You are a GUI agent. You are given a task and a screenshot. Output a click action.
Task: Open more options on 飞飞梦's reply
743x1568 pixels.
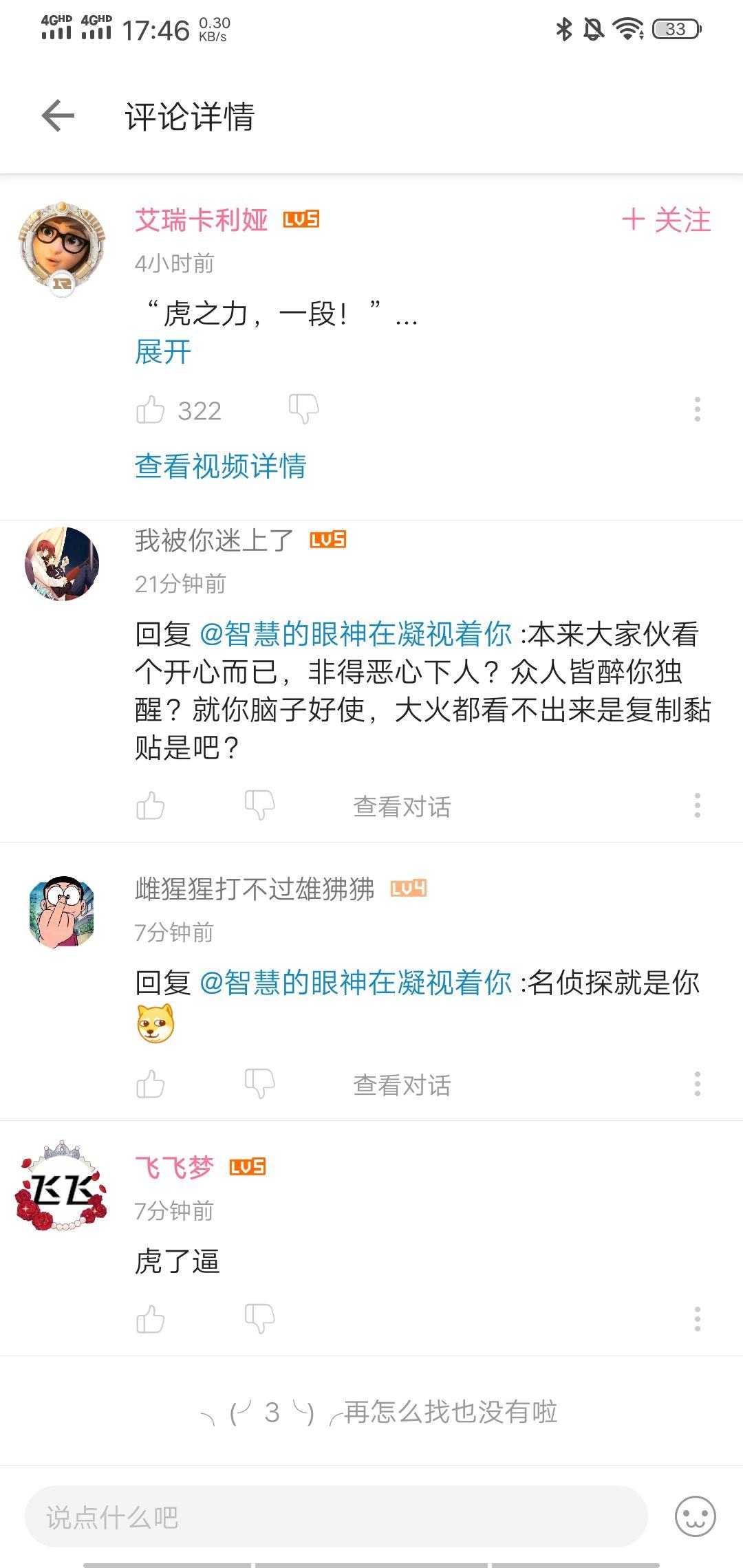click(697, 1319)
